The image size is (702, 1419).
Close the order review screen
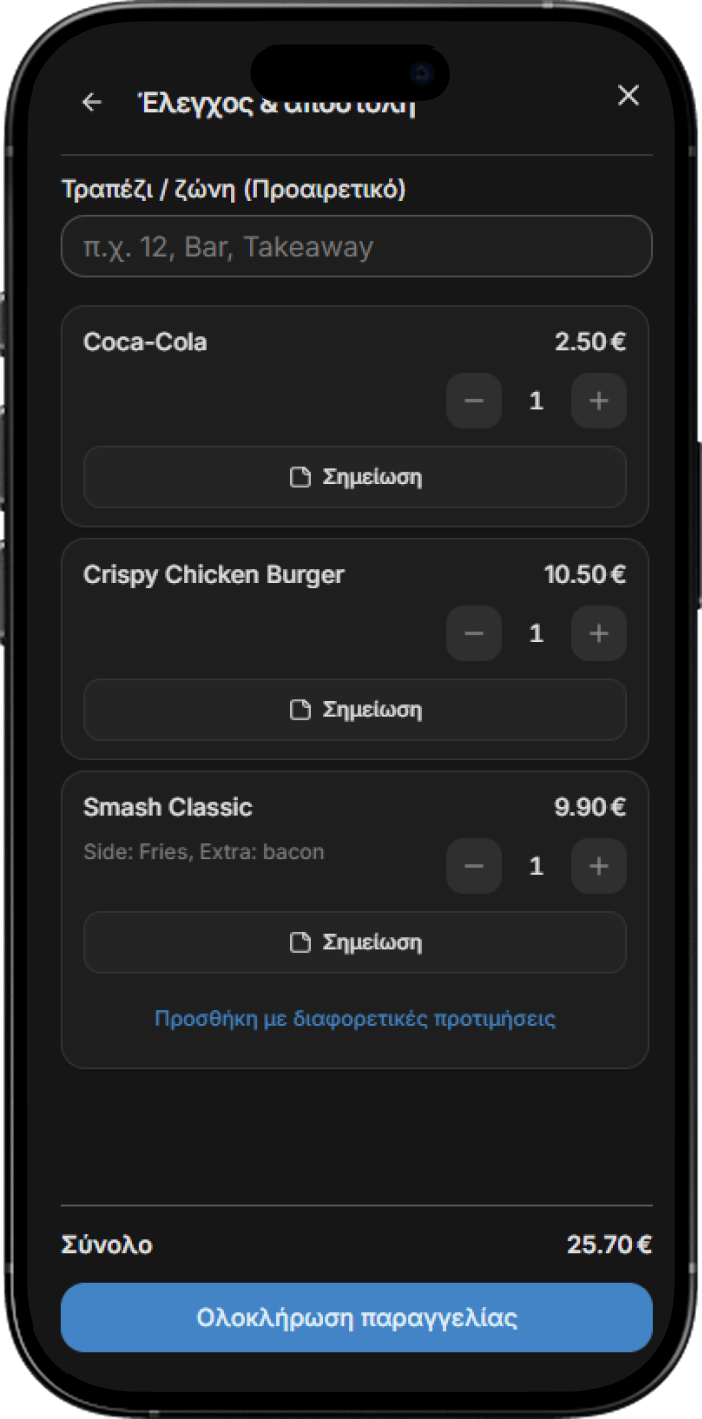(x=628, y=96)
